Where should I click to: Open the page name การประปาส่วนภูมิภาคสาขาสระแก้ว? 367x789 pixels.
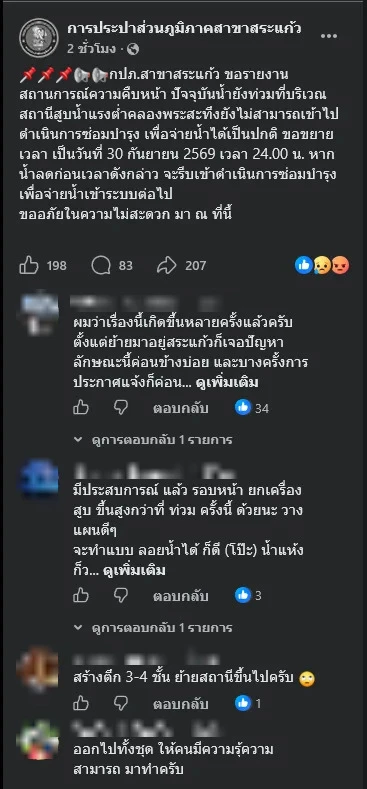click(x=184, y=29)
